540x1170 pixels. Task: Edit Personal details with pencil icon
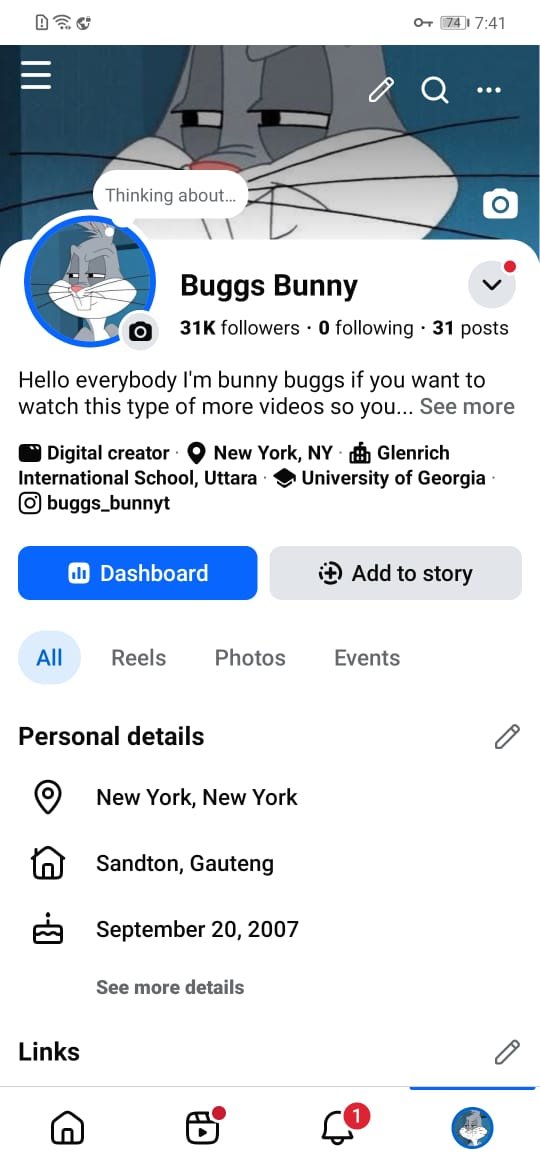507,736
